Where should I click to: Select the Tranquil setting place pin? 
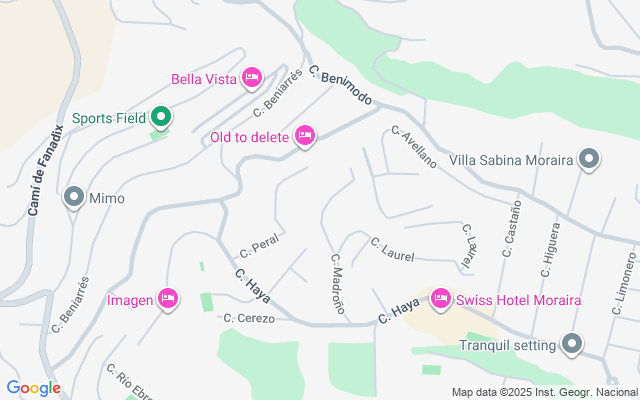click(x=572, y=345)
